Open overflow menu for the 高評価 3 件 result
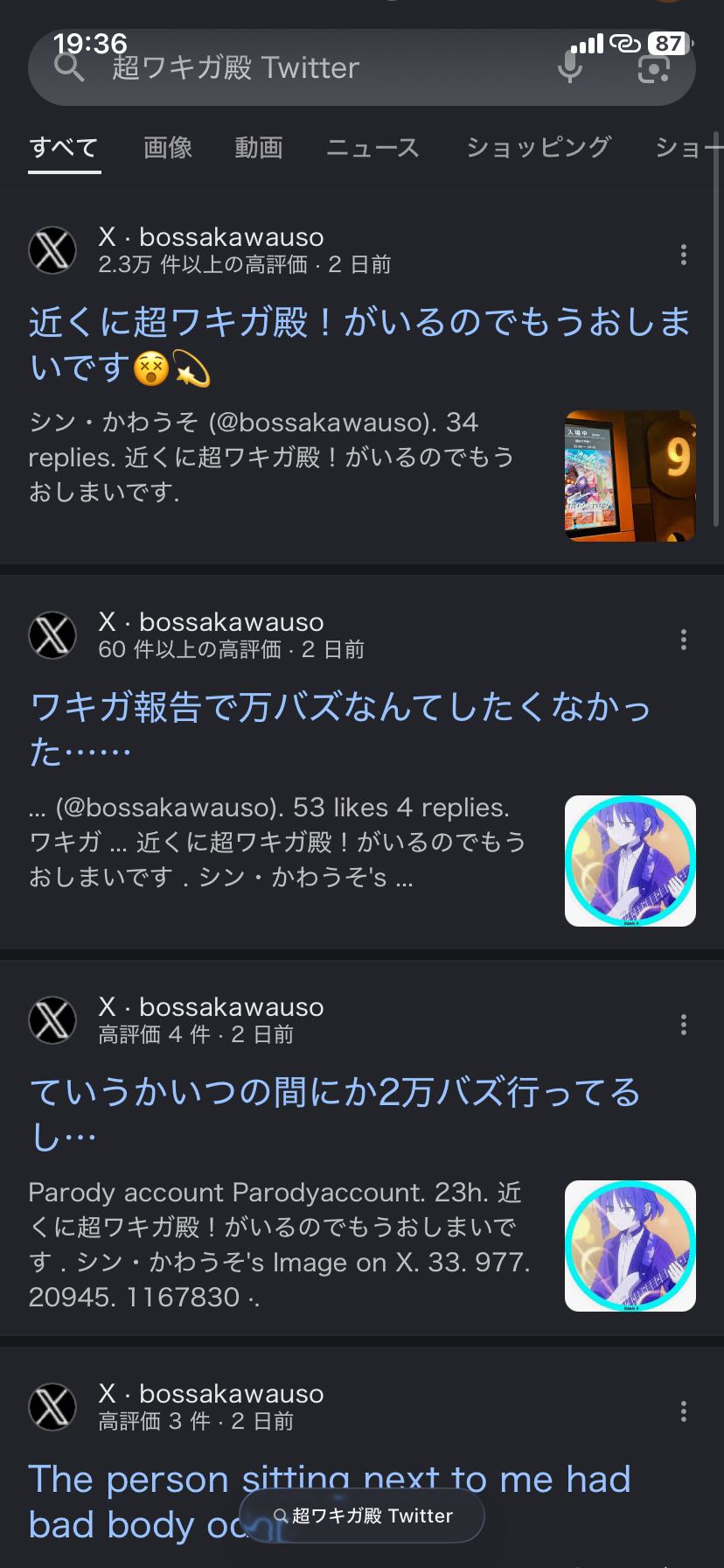 pos(683,1411)
